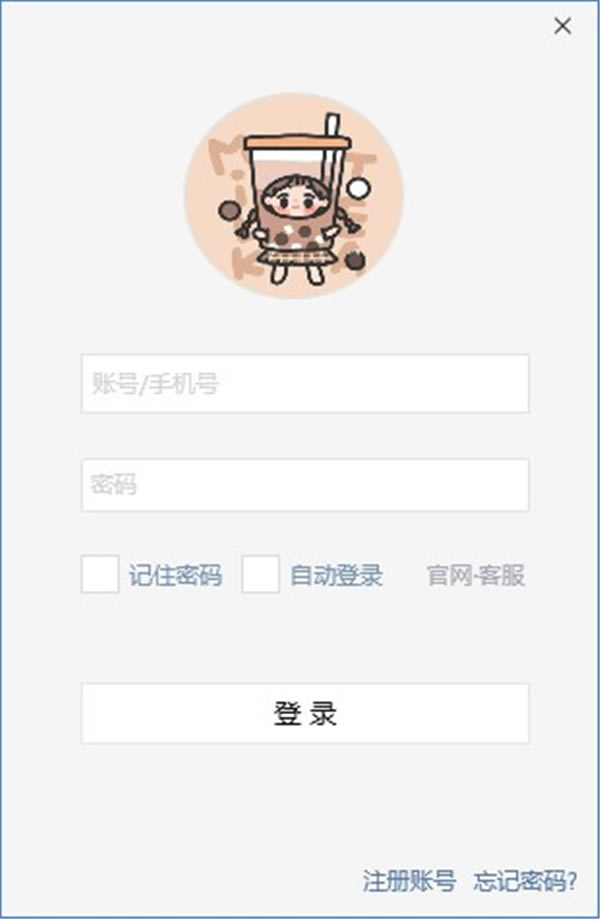600x919 pixels.
Task: Open 注册账号 to register
Action: 409,881
